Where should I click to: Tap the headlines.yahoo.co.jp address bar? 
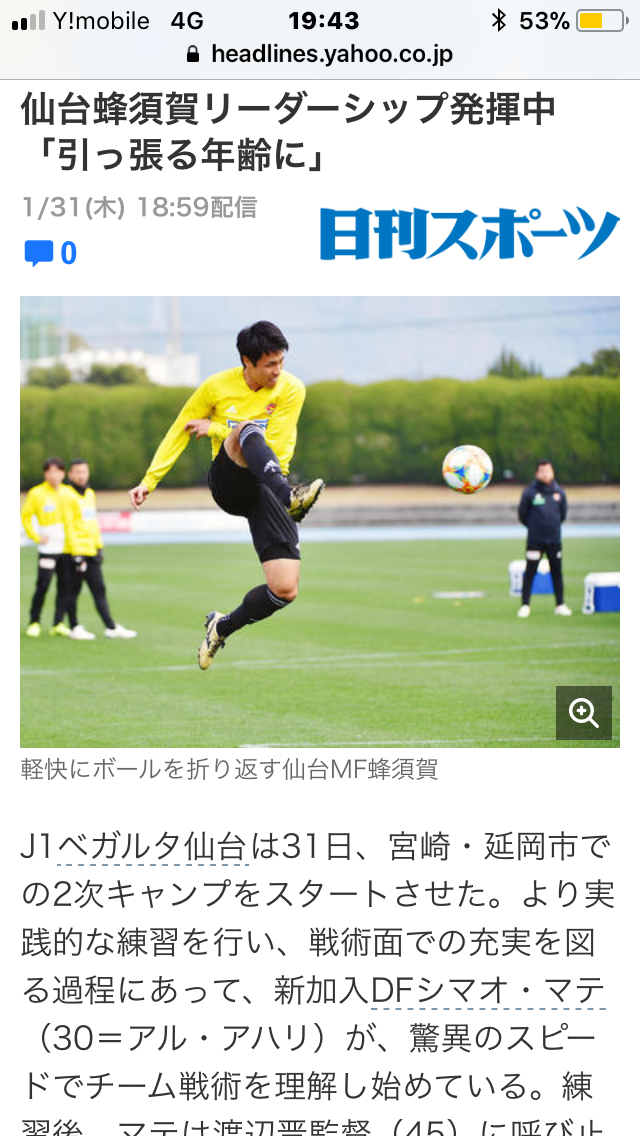(320, 54)
